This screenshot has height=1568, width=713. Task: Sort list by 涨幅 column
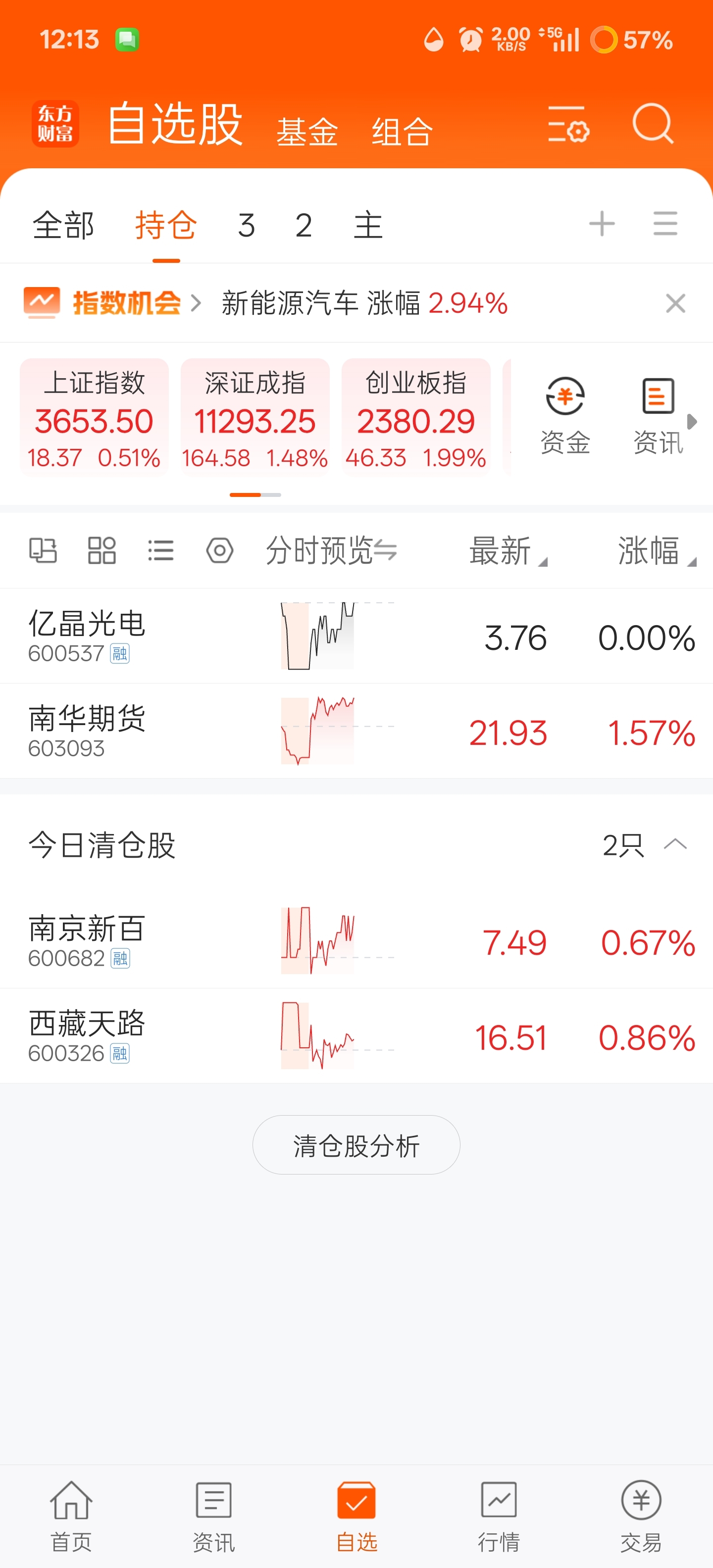pyautogui.click(x=657, y=551)
